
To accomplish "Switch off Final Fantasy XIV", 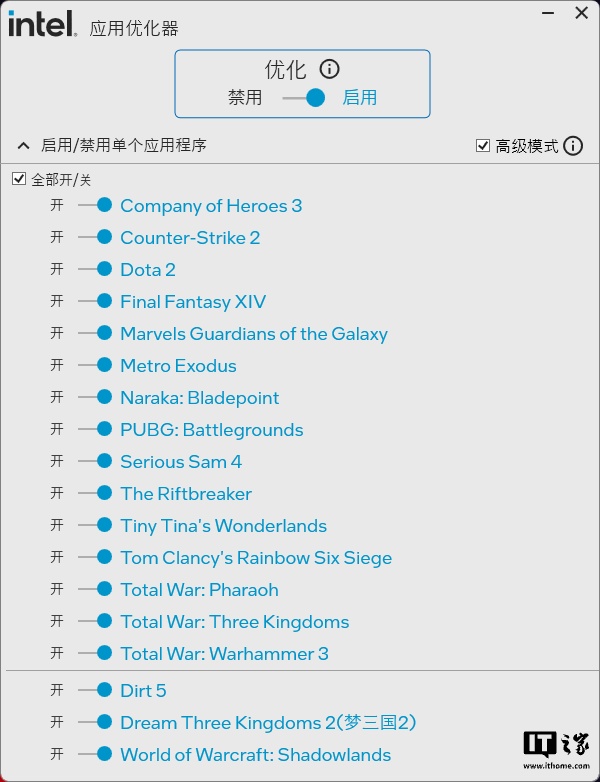I will click(96, 302).
